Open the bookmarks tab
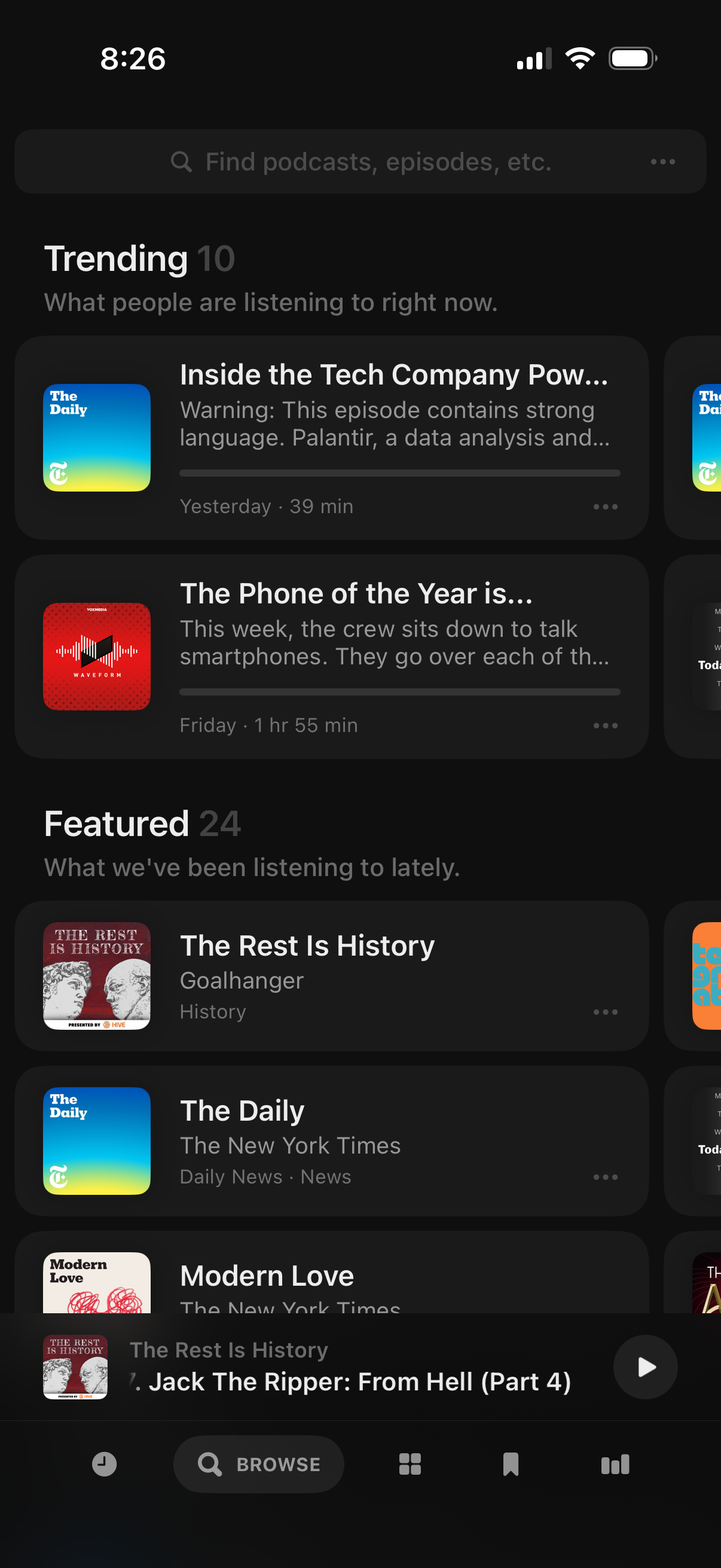Screen dimensions: 721x1568 pyautogui.click(x=511, y=1464)
